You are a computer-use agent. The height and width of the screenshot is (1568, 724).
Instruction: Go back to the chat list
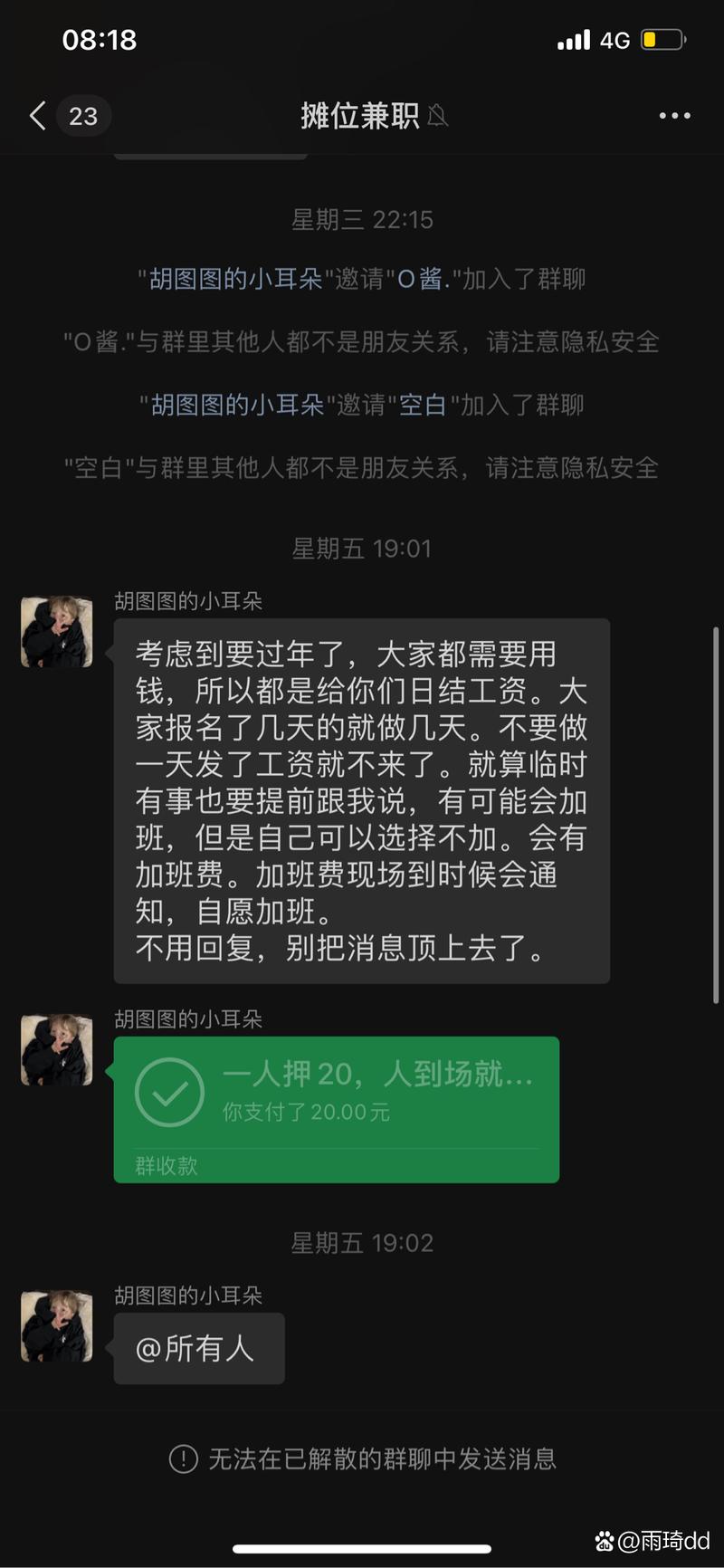click(x=38, y=116)
